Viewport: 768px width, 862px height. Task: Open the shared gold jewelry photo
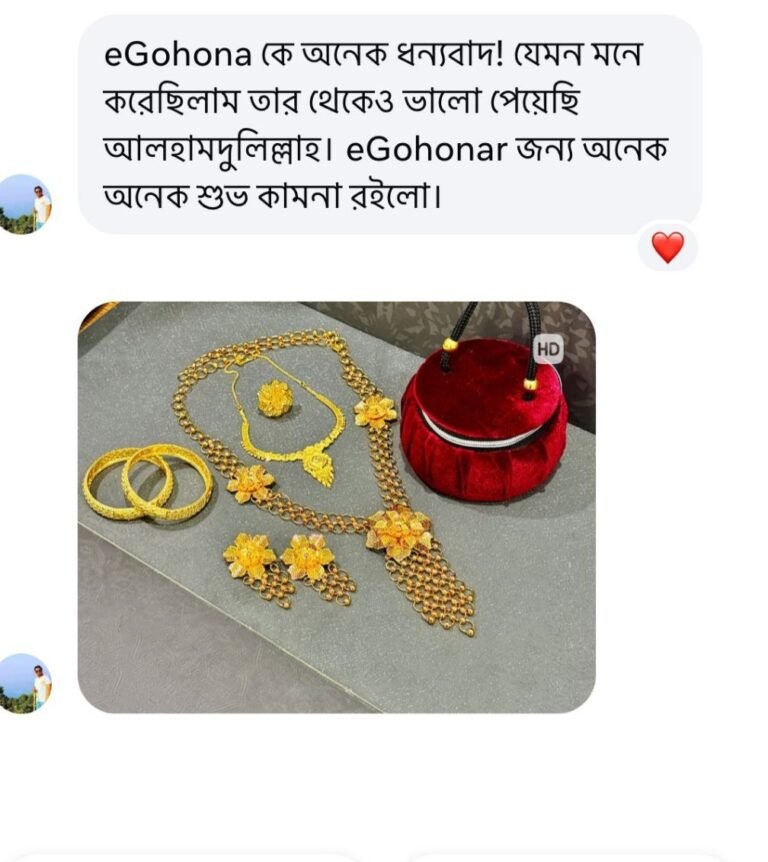click(336, 507)
